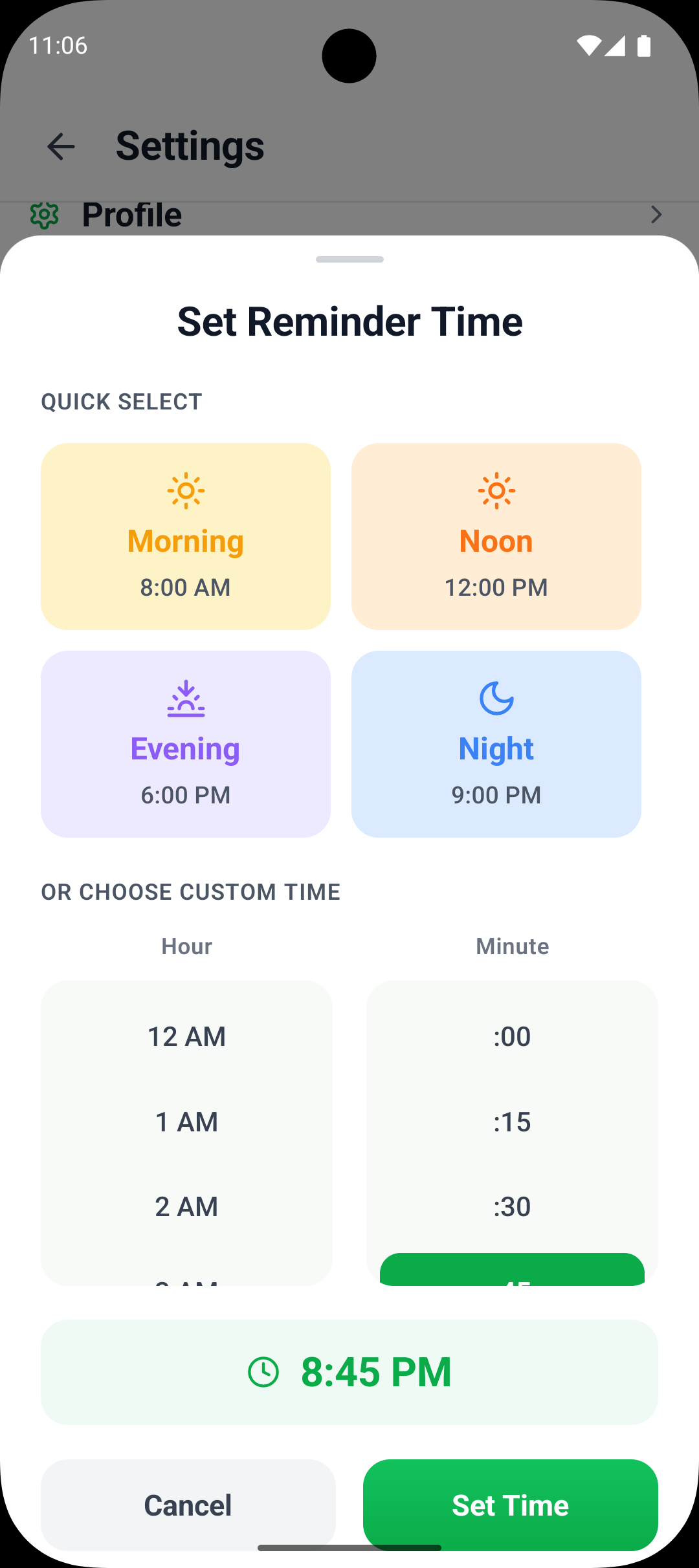
Task: Select the Evening 6:00 PM preset
Action: click(186, 743)
